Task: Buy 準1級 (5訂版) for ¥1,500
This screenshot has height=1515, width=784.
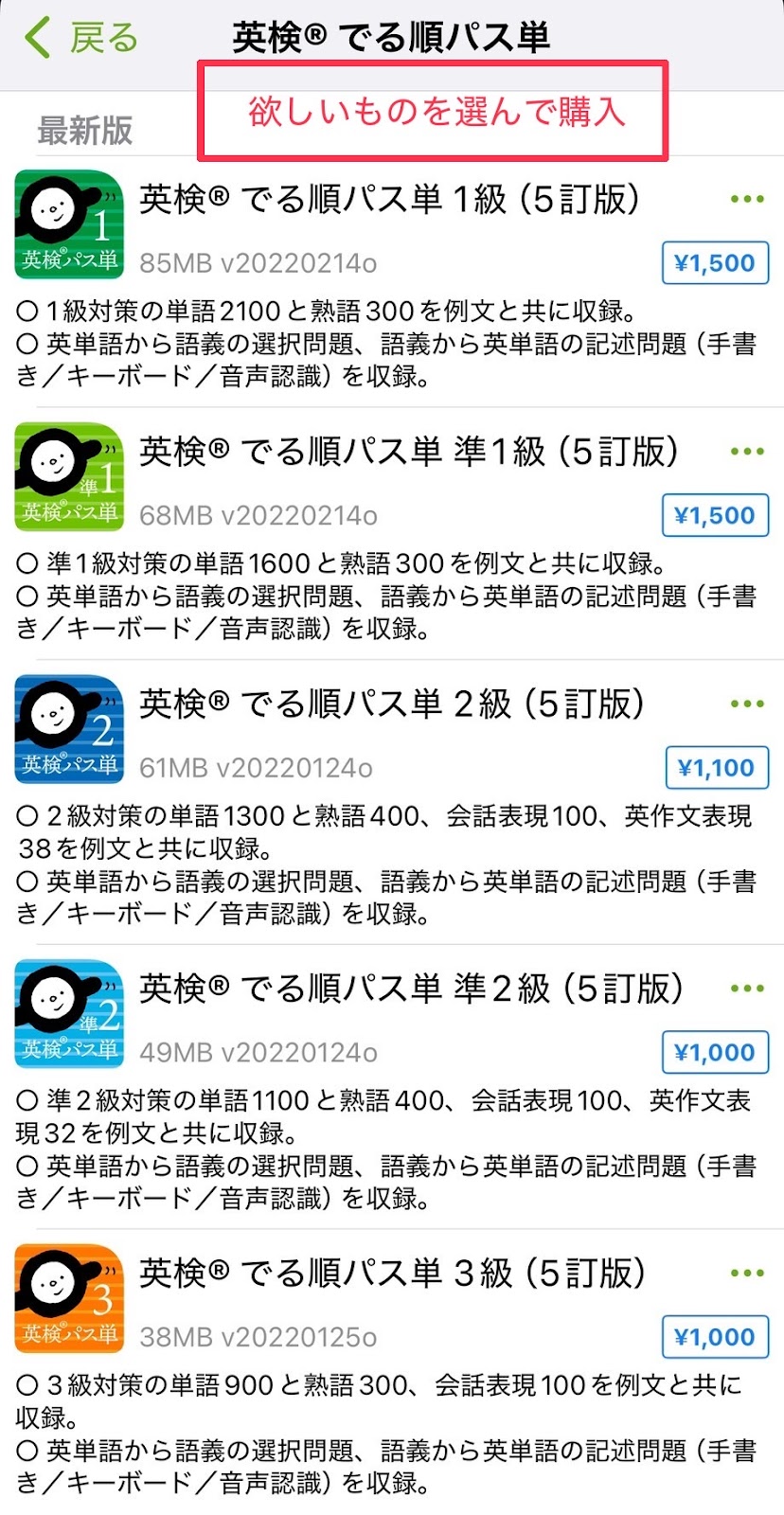Action: click(x=715, y=515)
